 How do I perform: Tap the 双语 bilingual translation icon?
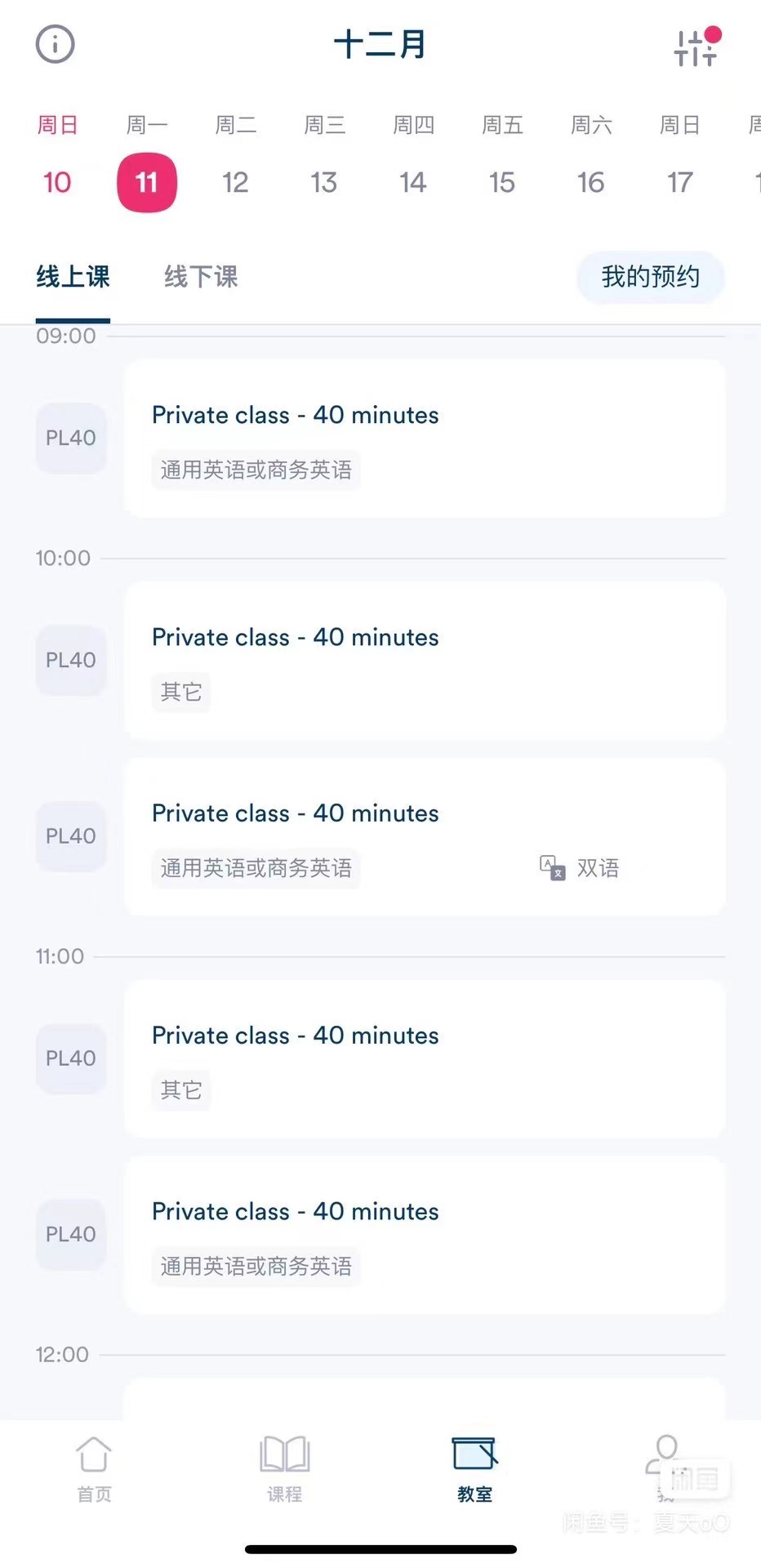550,867
